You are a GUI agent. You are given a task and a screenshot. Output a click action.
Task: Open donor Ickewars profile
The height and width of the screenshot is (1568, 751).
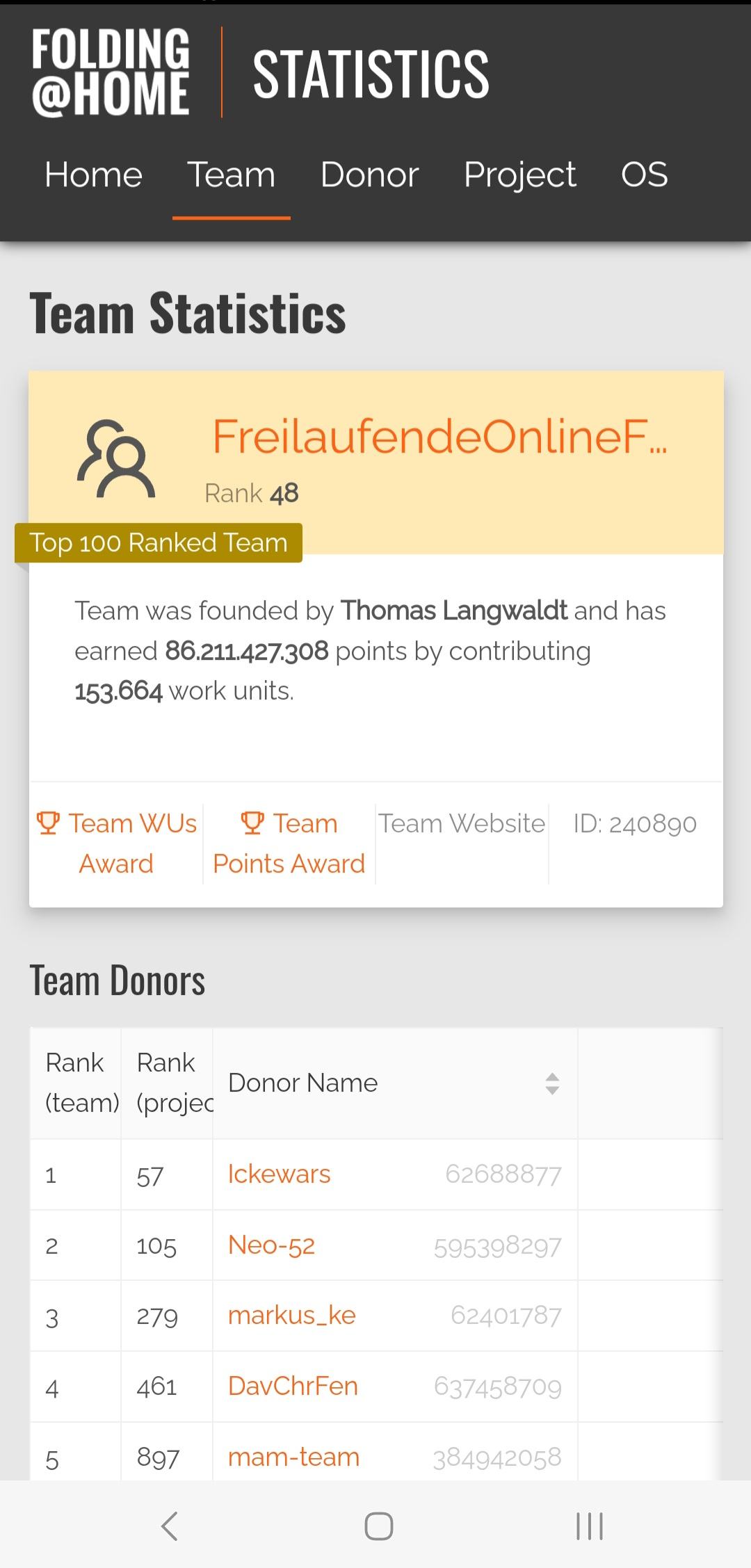pyautogui.click(x=280, y=1174)
